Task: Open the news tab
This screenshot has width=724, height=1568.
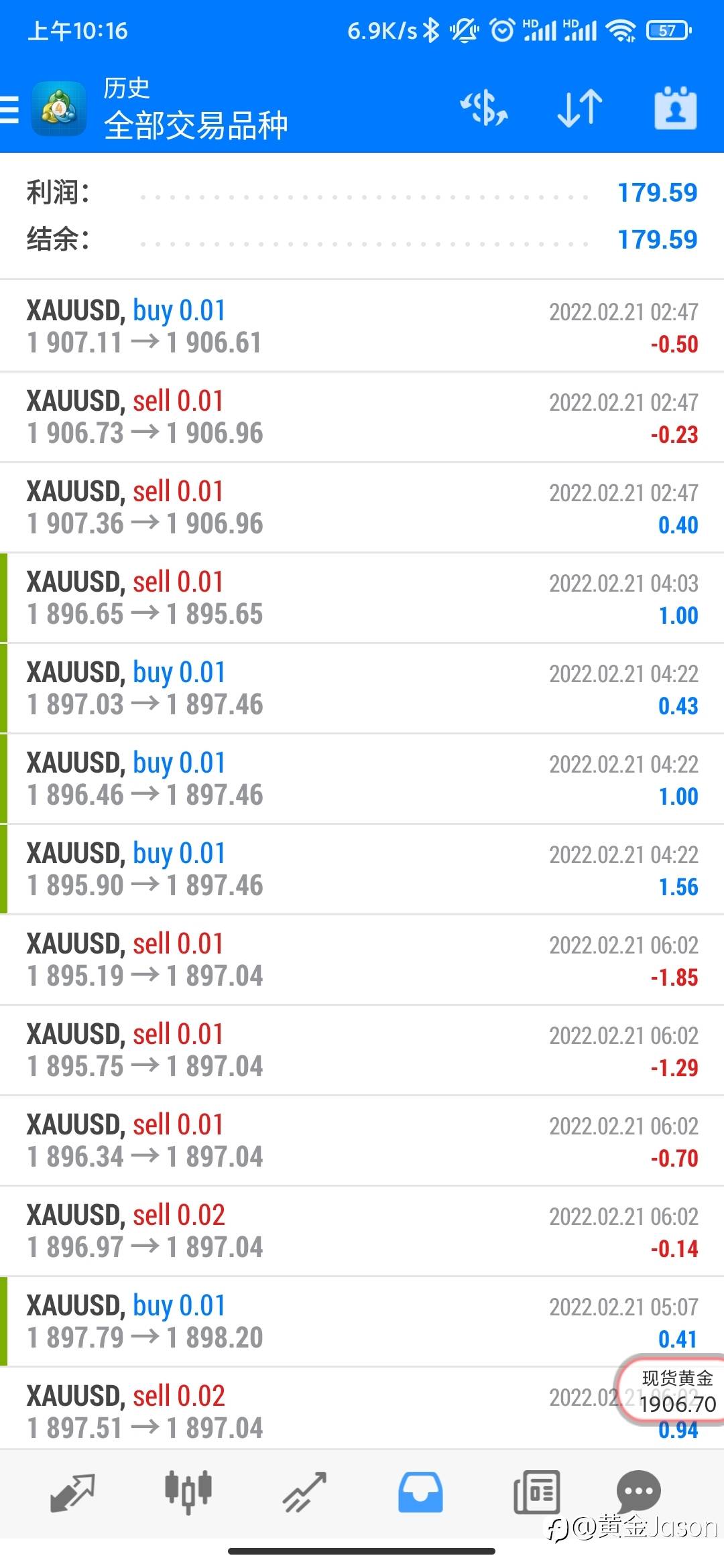Action: (x=536, y=1492)
